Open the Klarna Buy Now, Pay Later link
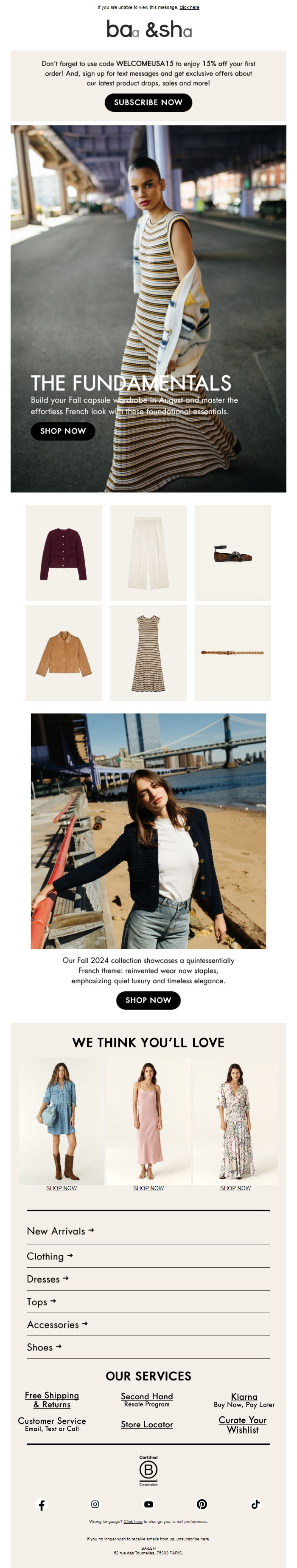Viewport: 297px width, 1568px height. point(244,1399)
